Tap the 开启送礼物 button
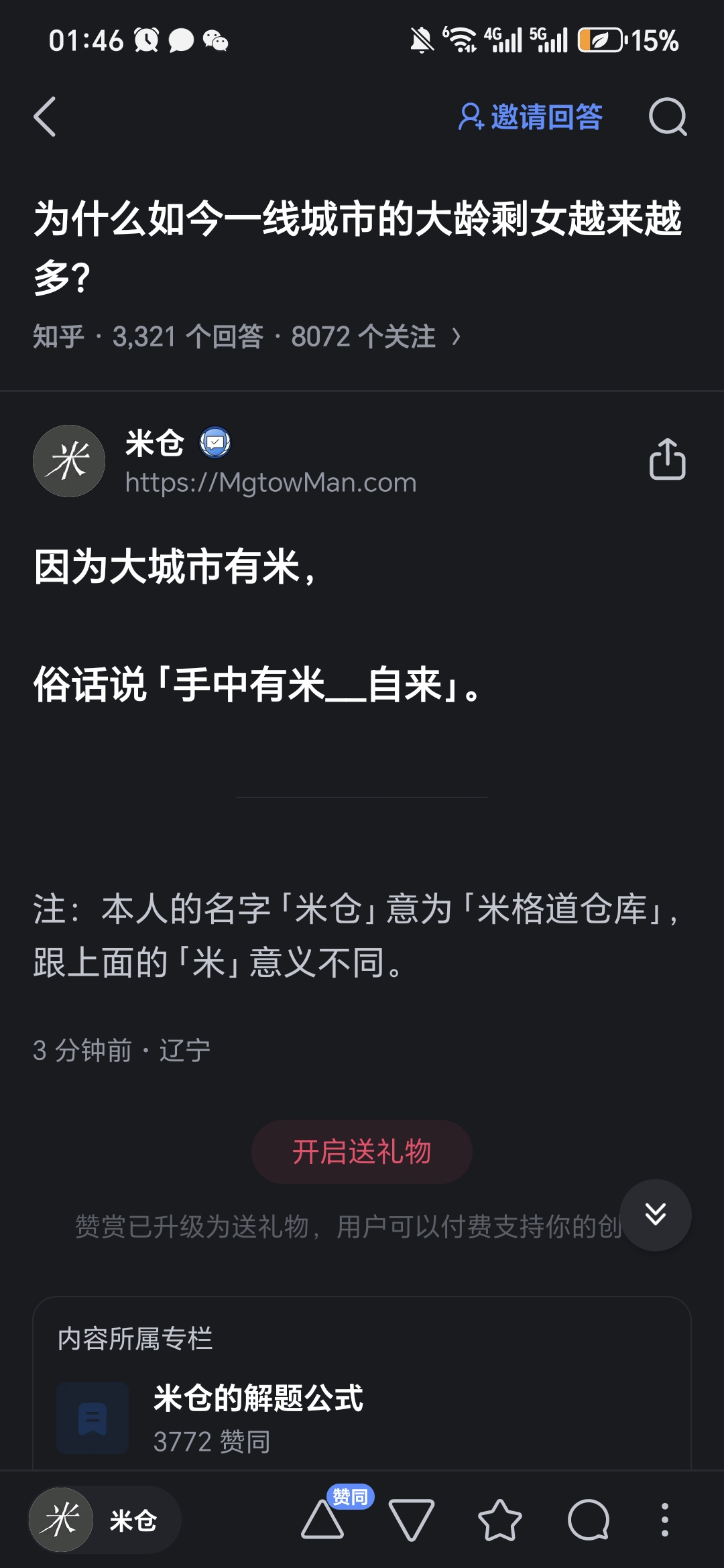 [361, 1151]
